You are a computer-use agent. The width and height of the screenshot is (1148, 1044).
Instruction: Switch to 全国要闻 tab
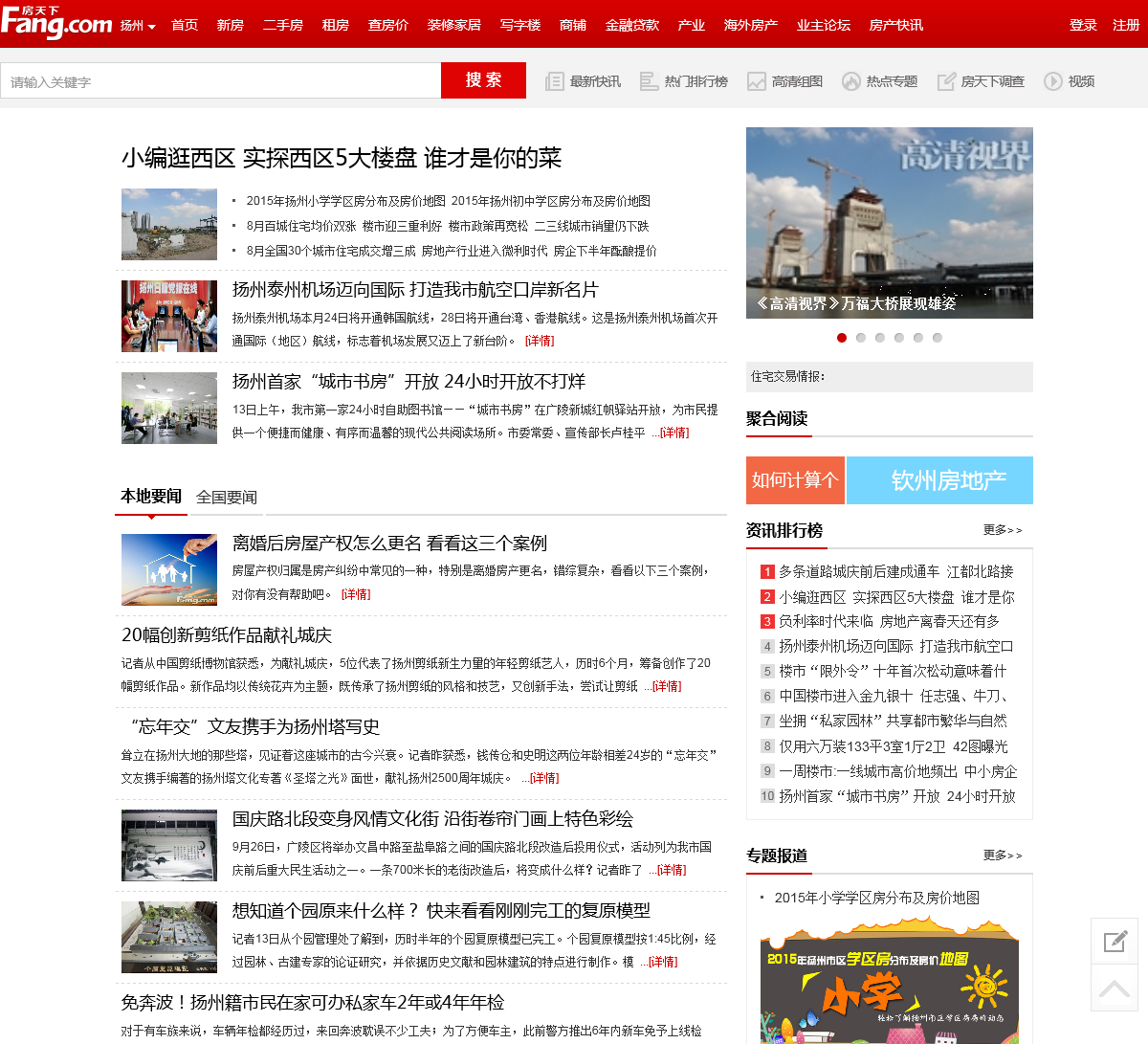(227, 498)
